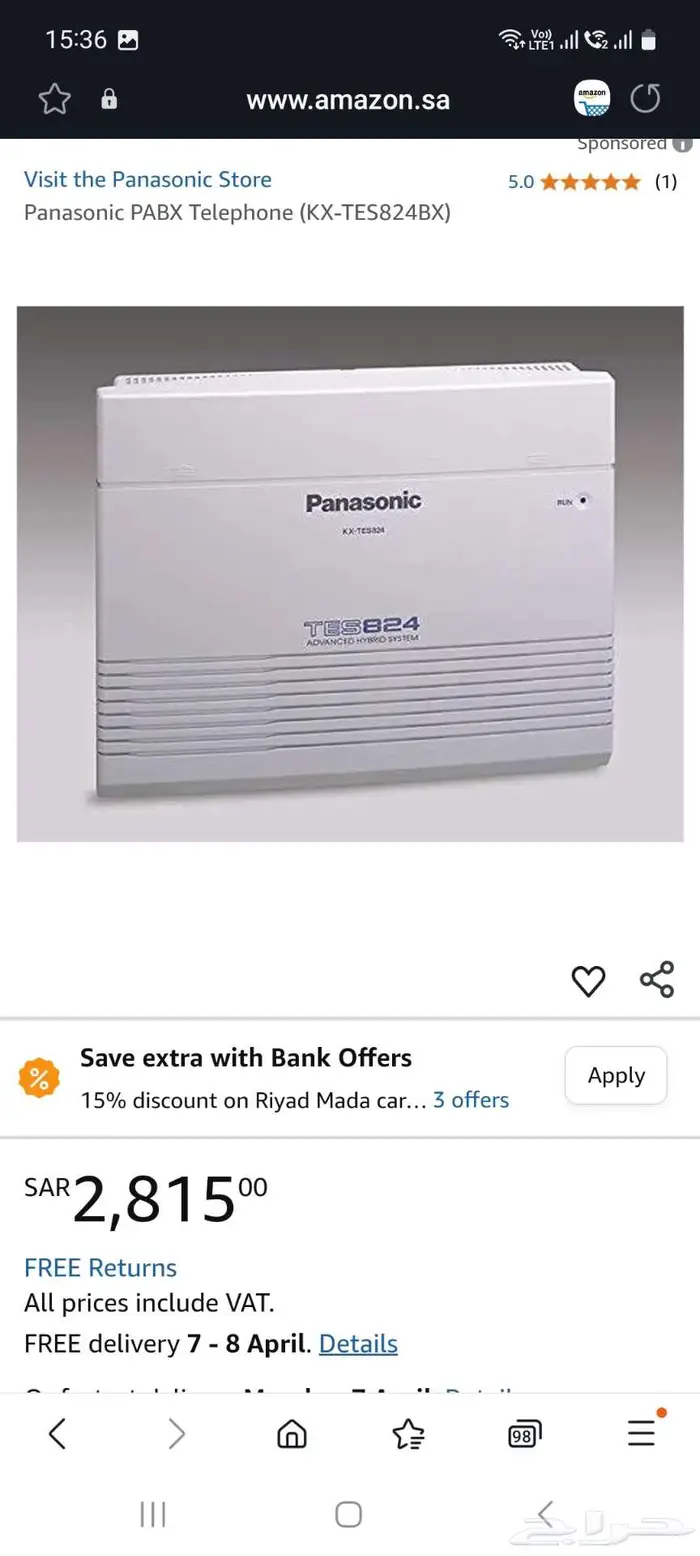Visit the Panasonic Store
700x1556 pixels.
(147, 180)
